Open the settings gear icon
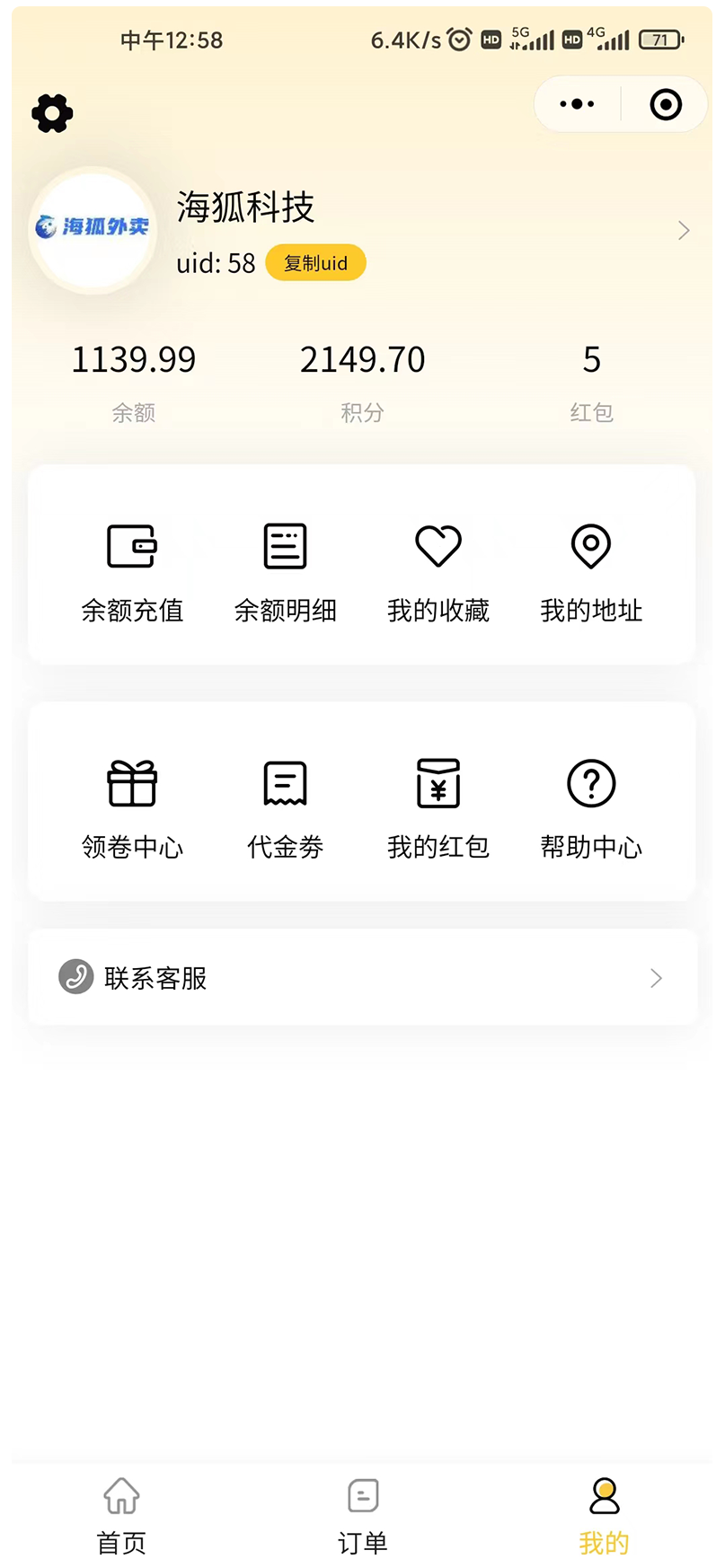The image size is (725, 1568). (x=52, y=113)
